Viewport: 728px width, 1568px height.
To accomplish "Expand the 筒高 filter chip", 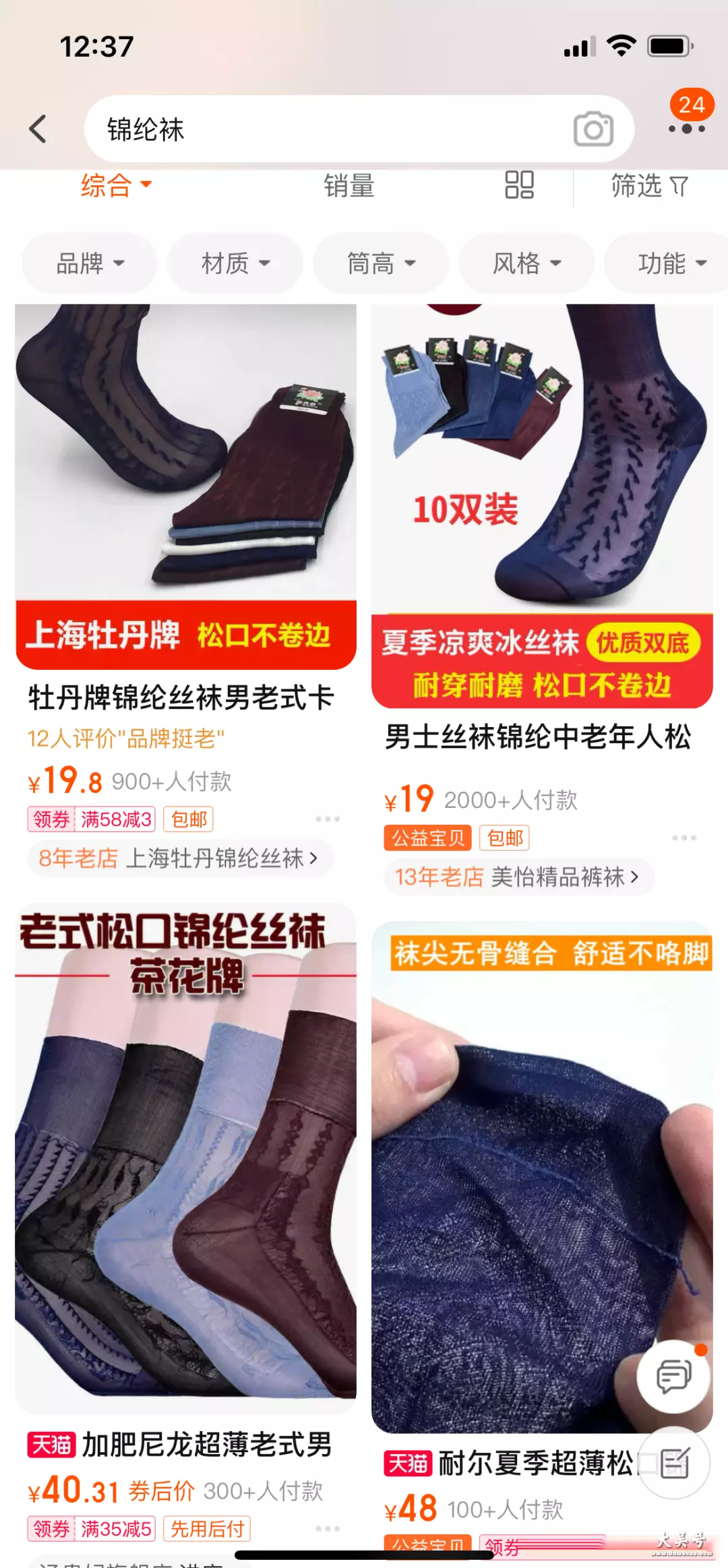I will [381, 263].
